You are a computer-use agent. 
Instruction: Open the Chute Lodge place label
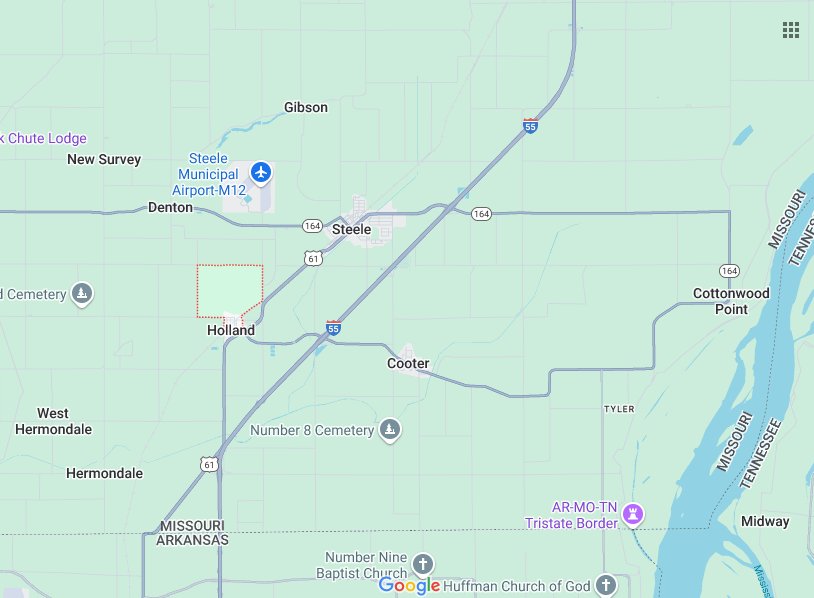tap(46, 138)
